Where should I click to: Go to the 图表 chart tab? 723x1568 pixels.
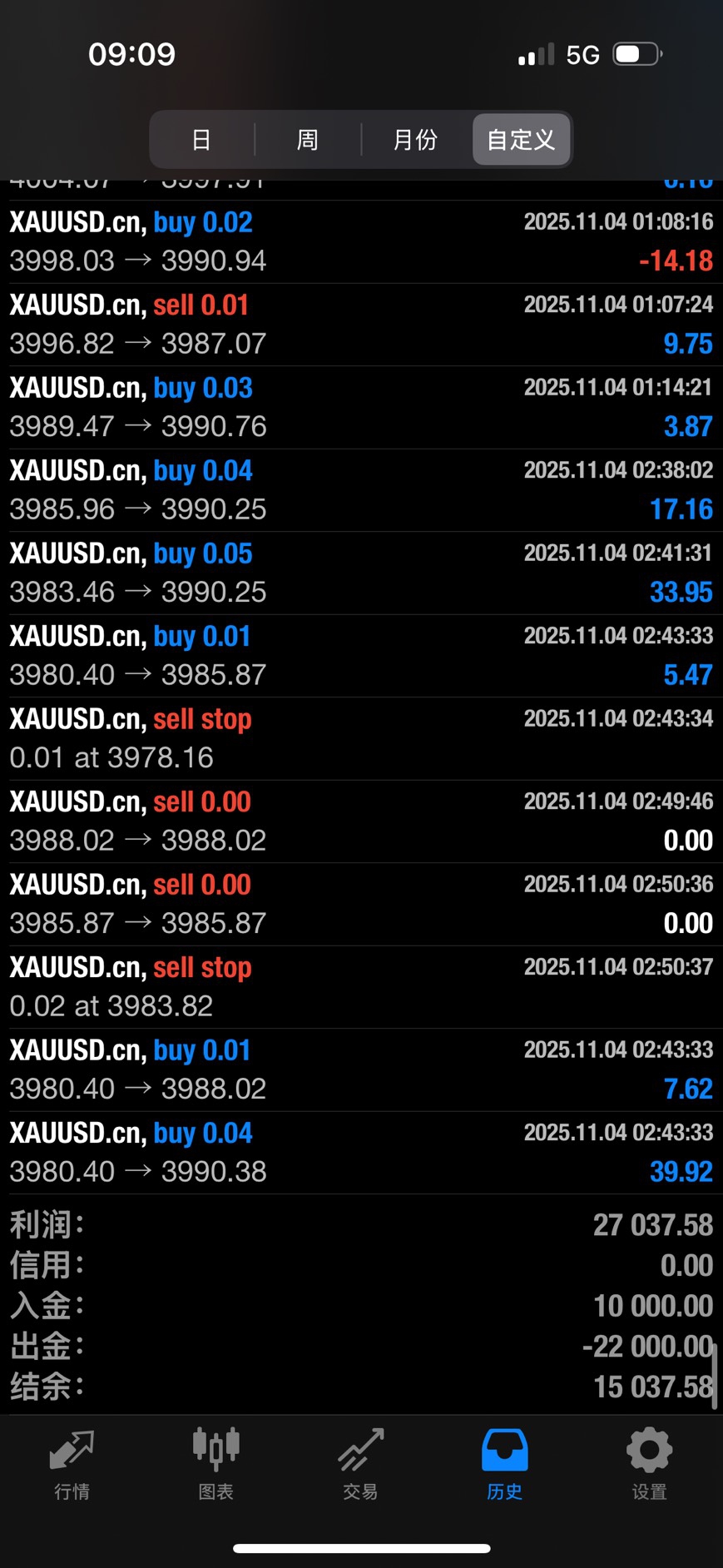(216, 1465)
